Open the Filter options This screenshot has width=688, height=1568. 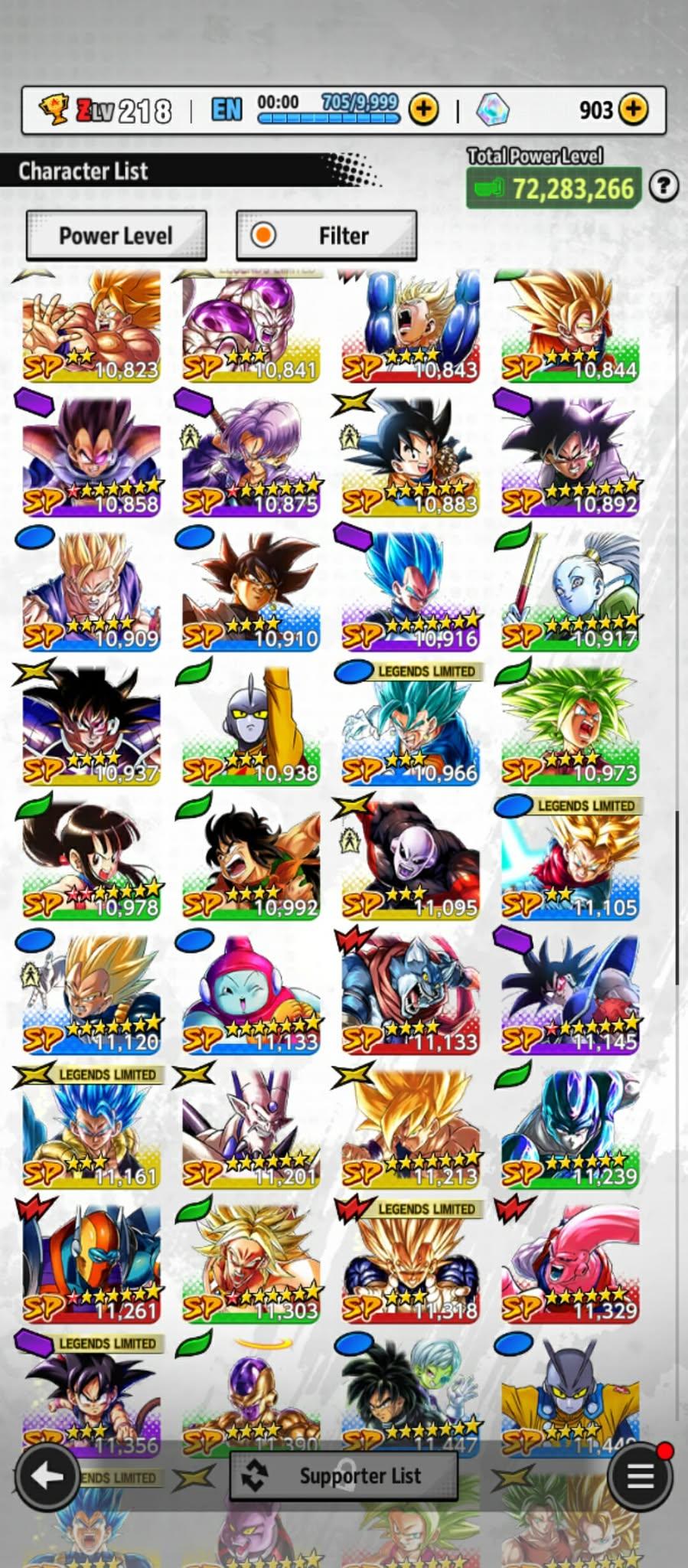tap(327, 236)
